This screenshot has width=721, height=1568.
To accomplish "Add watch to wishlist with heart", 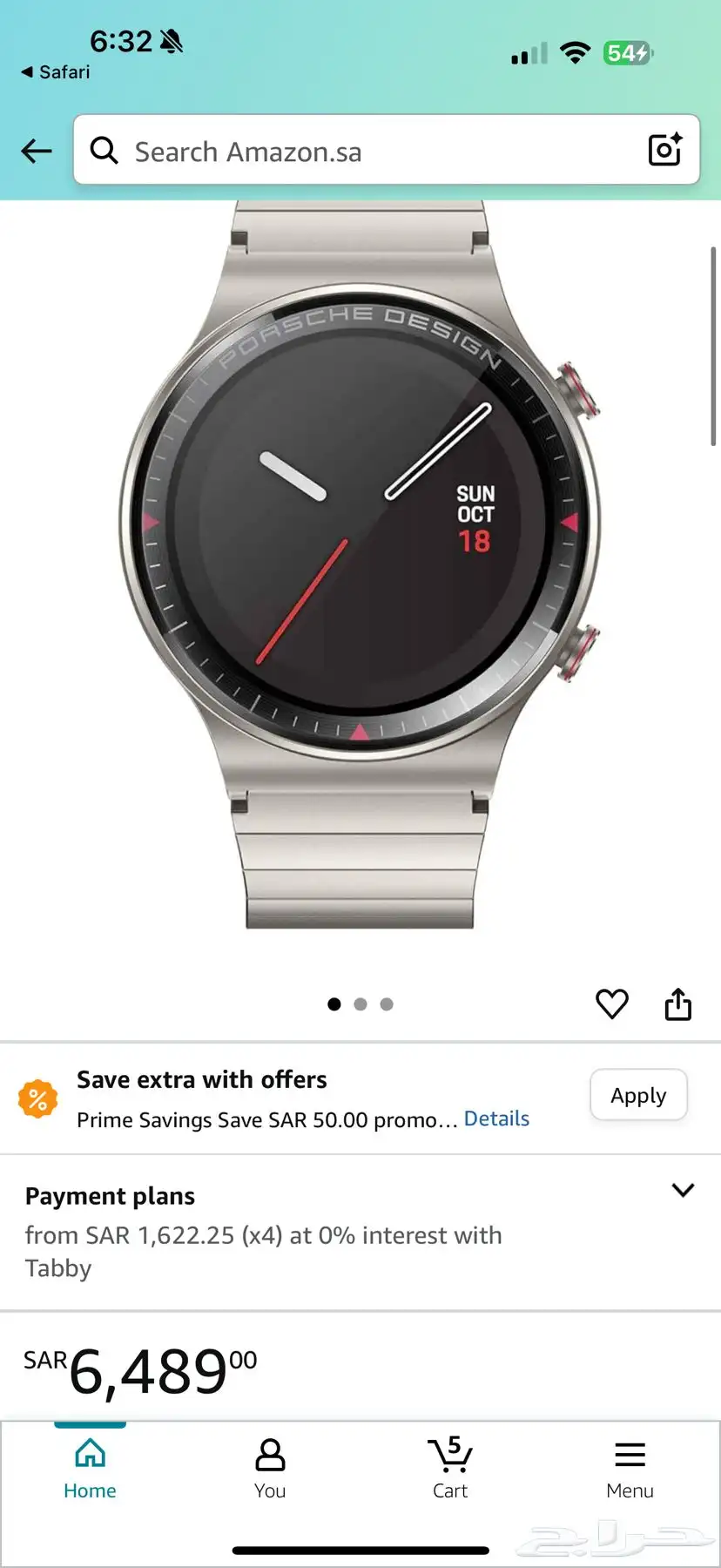I will click(x=612, y=1004).
